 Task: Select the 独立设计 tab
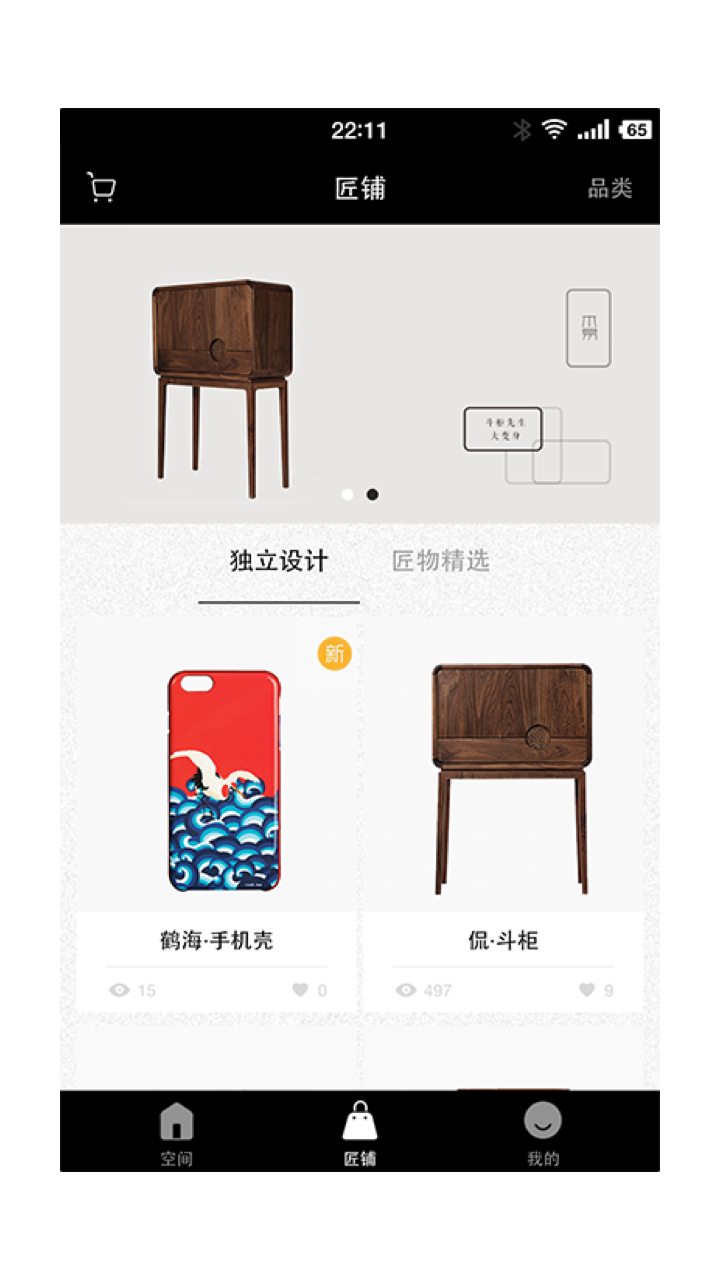point(279,561)
